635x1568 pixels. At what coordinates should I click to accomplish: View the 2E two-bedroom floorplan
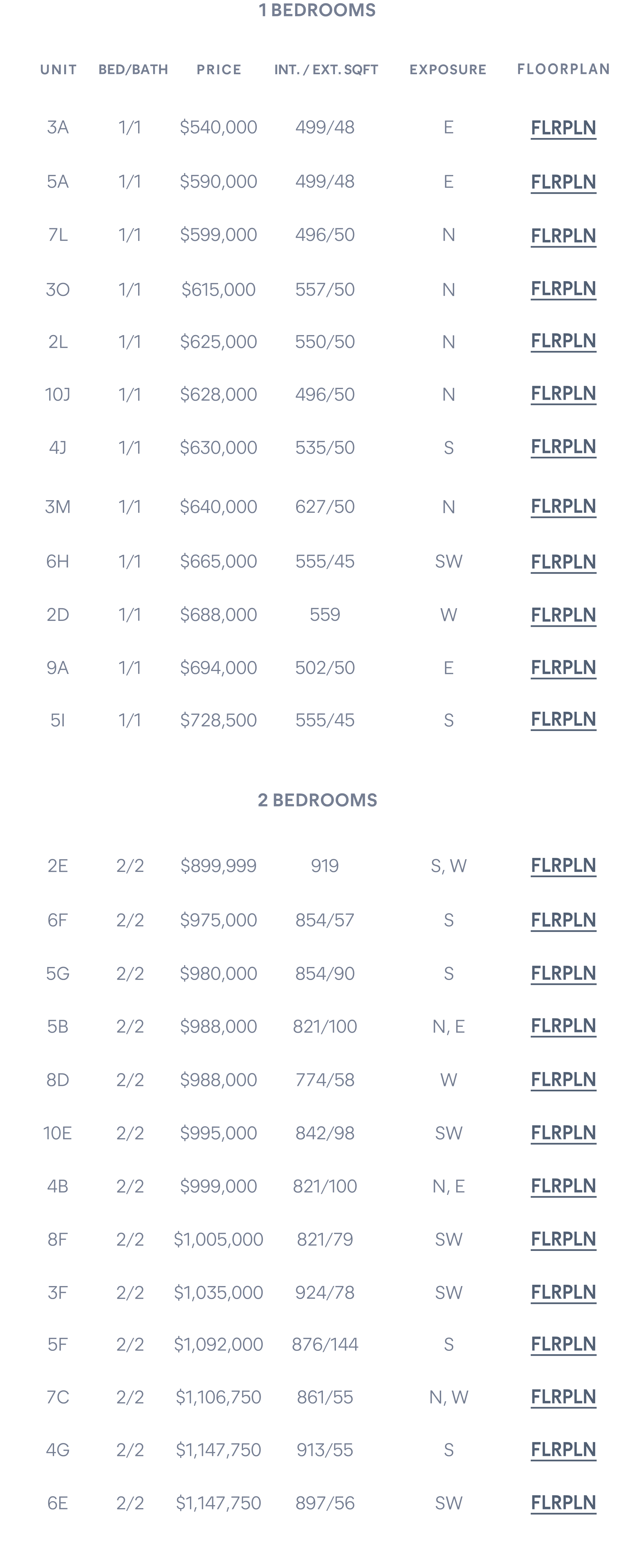[563, 866]
